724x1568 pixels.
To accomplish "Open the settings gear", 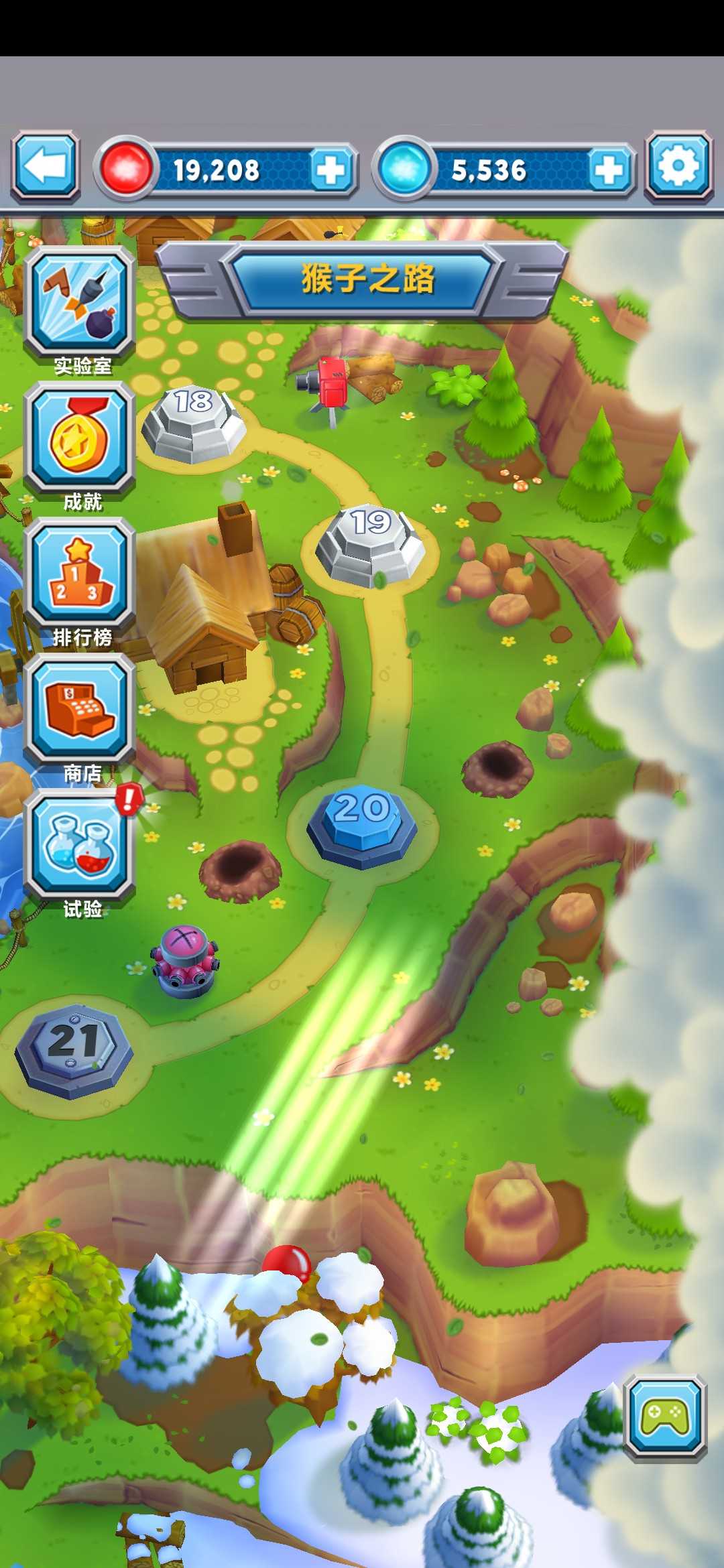I will (x=678, y=167).
